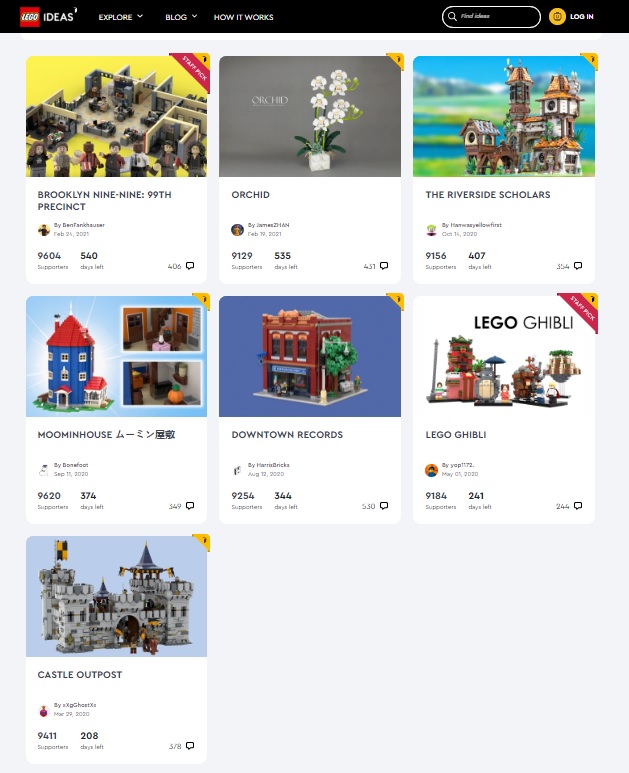Open LEGO Ideas home logo

tap(48, 17)
